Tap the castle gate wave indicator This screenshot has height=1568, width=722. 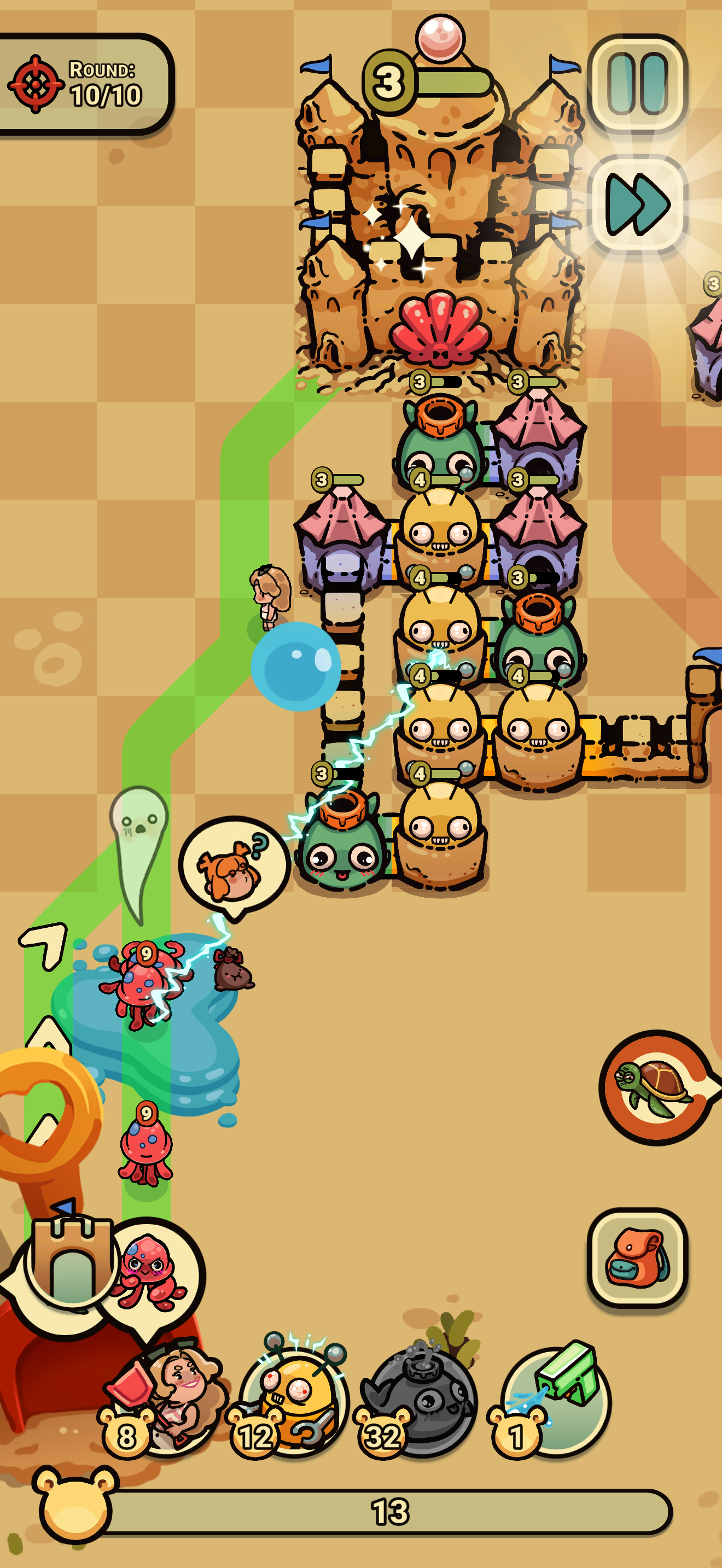click(72, 1261)
